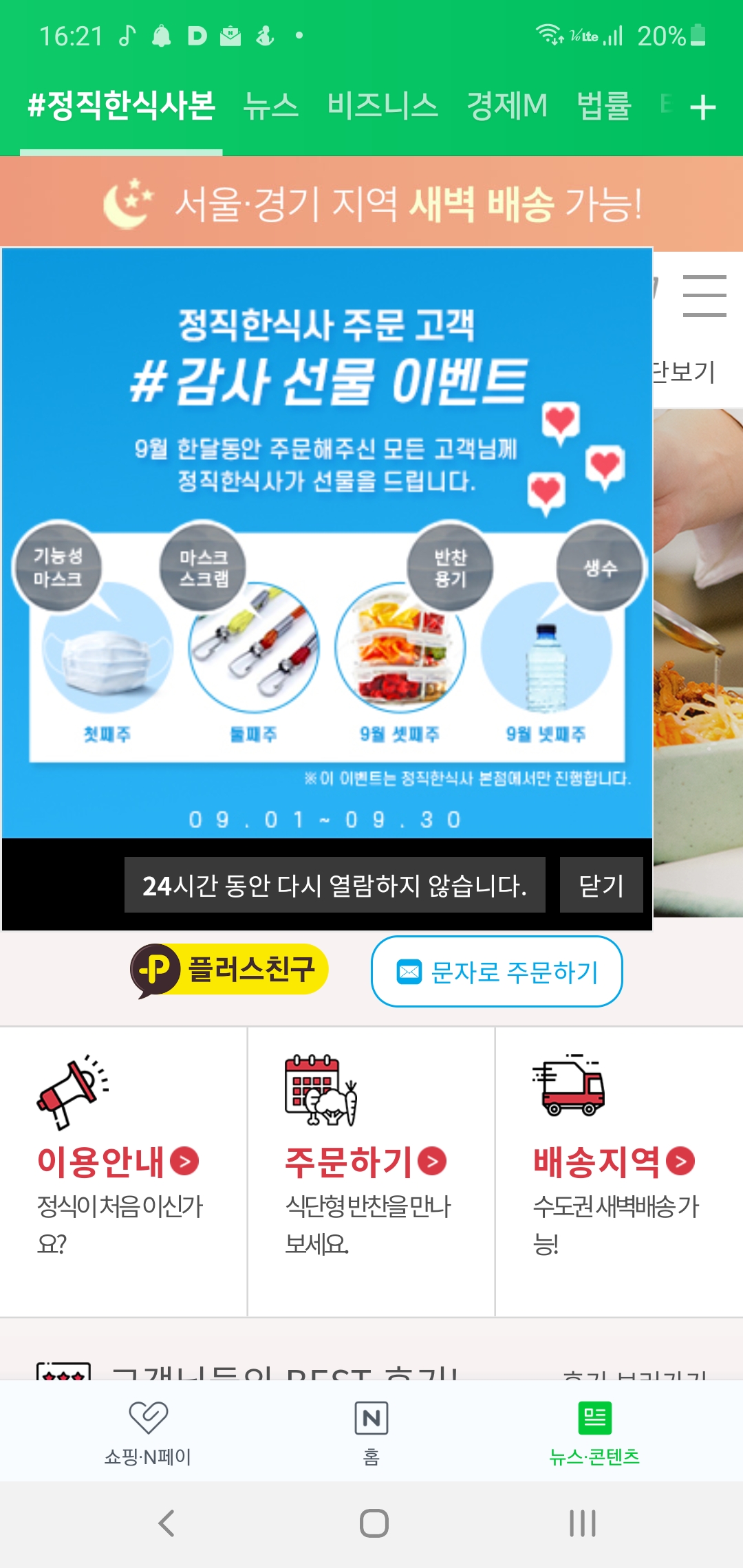743x1568 pixels.
Task: Open the hamburger menu
Action: click(704, 296)
